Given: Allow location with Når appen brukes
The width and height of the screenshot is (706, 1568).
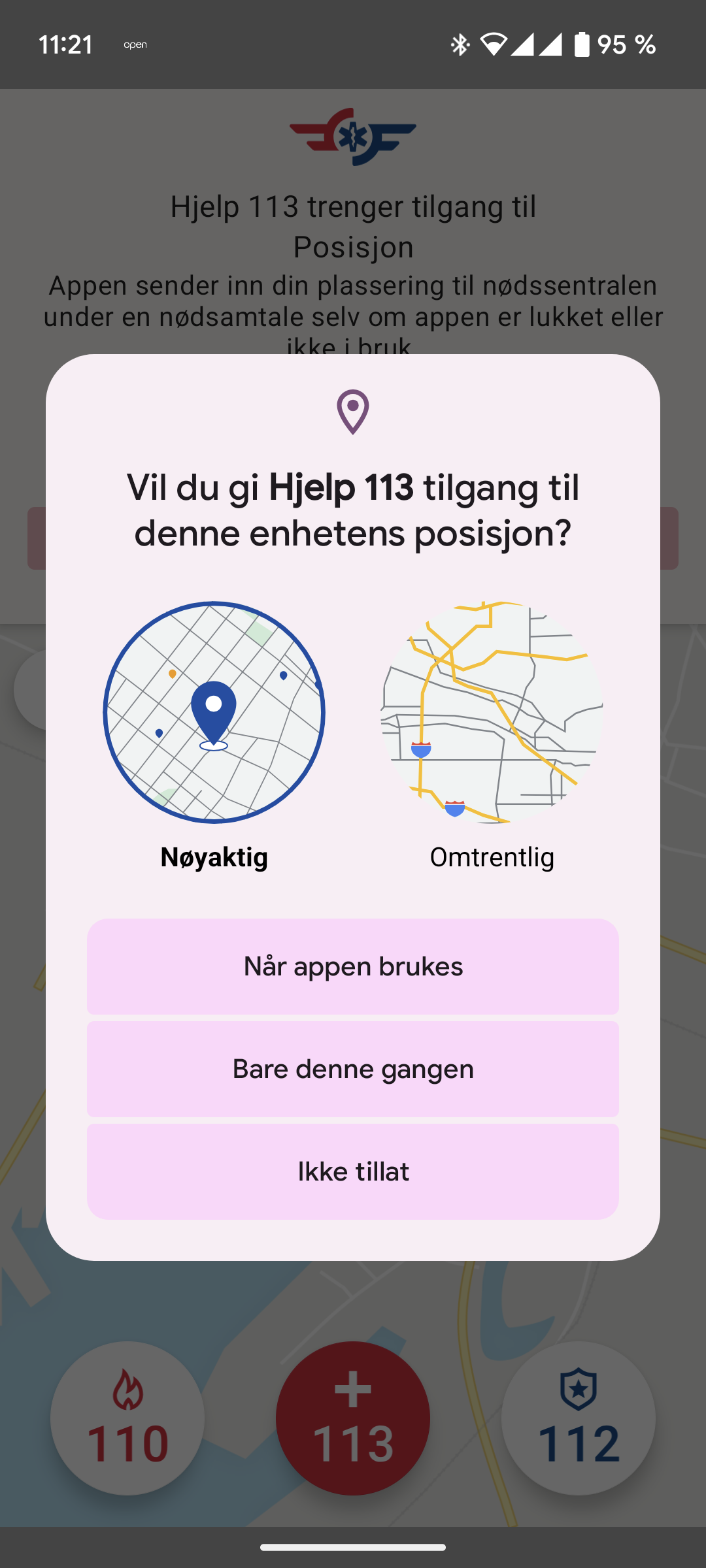Looking at the screenshot, I should (x=353, y=966).
